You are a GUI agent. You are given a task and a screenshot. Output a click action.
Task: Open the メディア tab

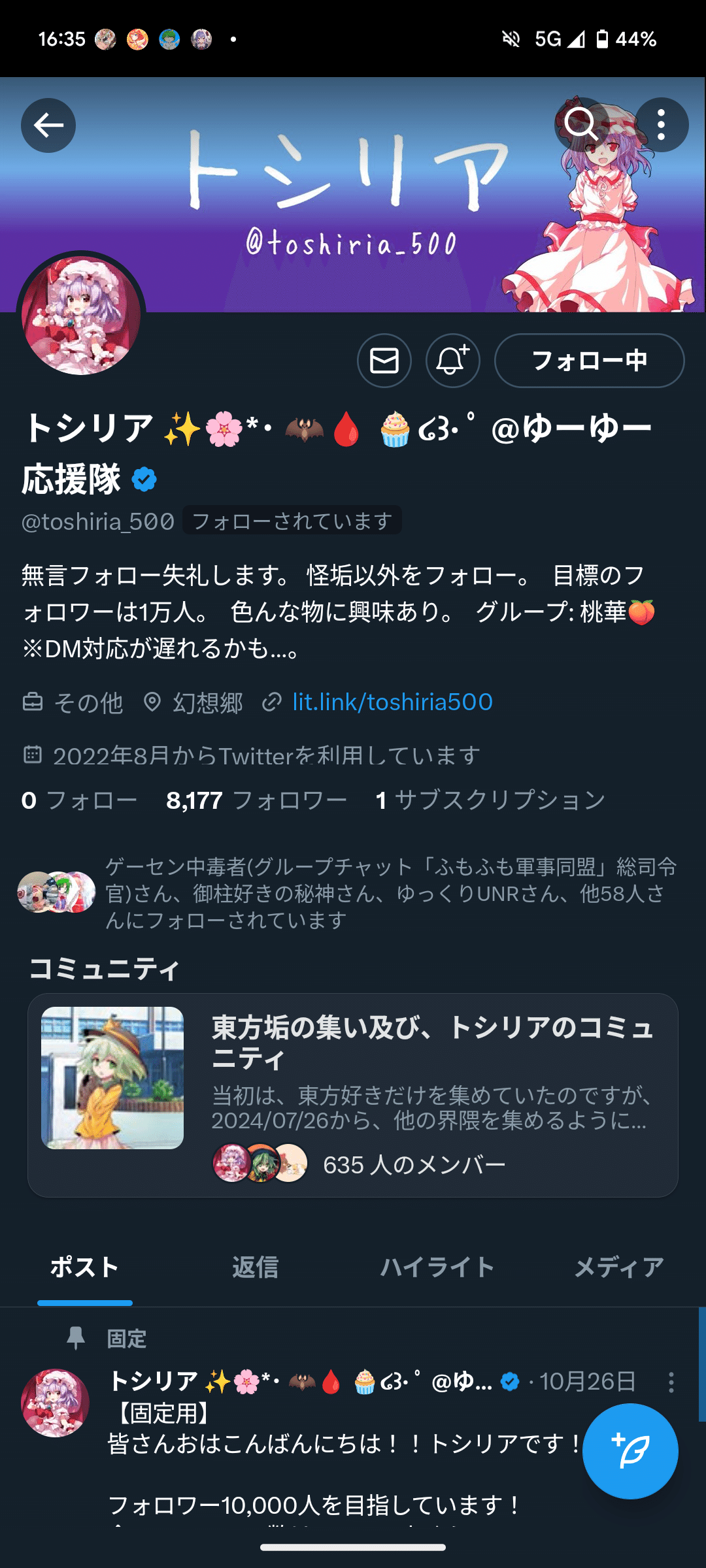coord(620,1266)
